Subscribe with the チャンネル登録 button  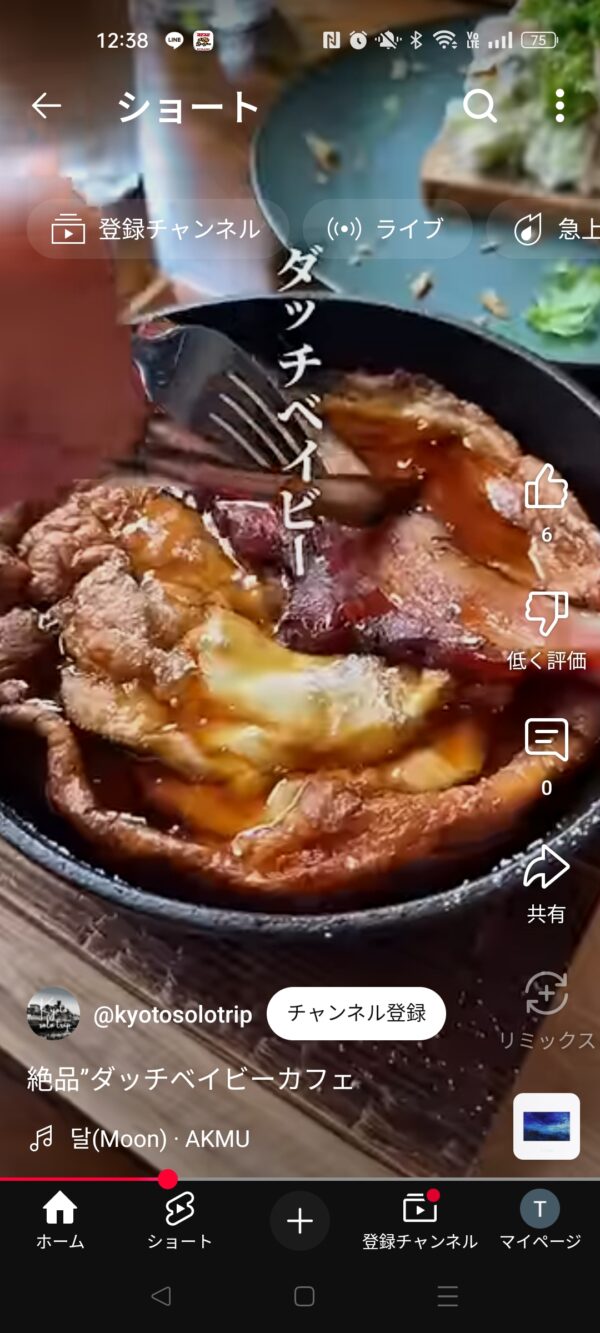(356, 1013)
